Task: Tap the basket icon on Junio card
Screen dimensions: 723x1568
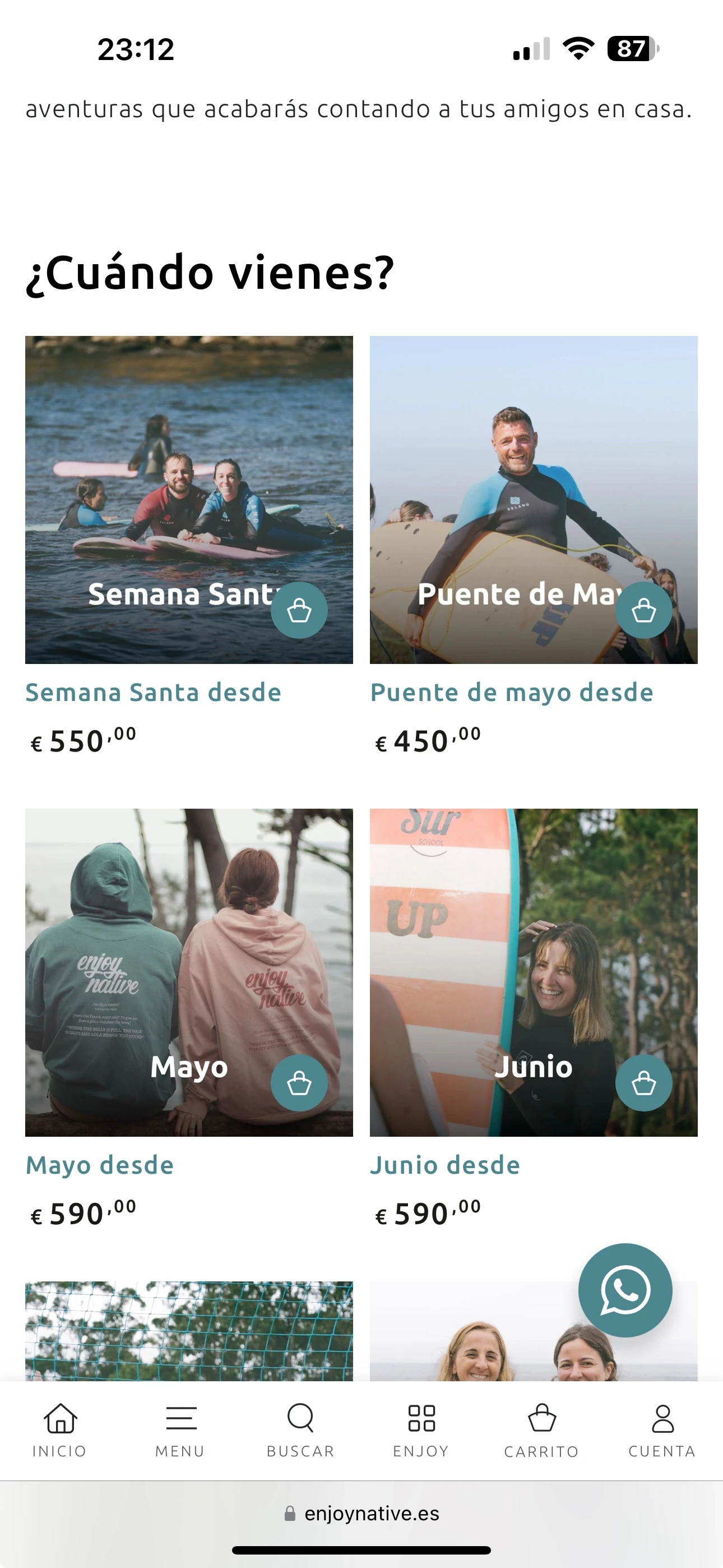Action: [643, 1083]
